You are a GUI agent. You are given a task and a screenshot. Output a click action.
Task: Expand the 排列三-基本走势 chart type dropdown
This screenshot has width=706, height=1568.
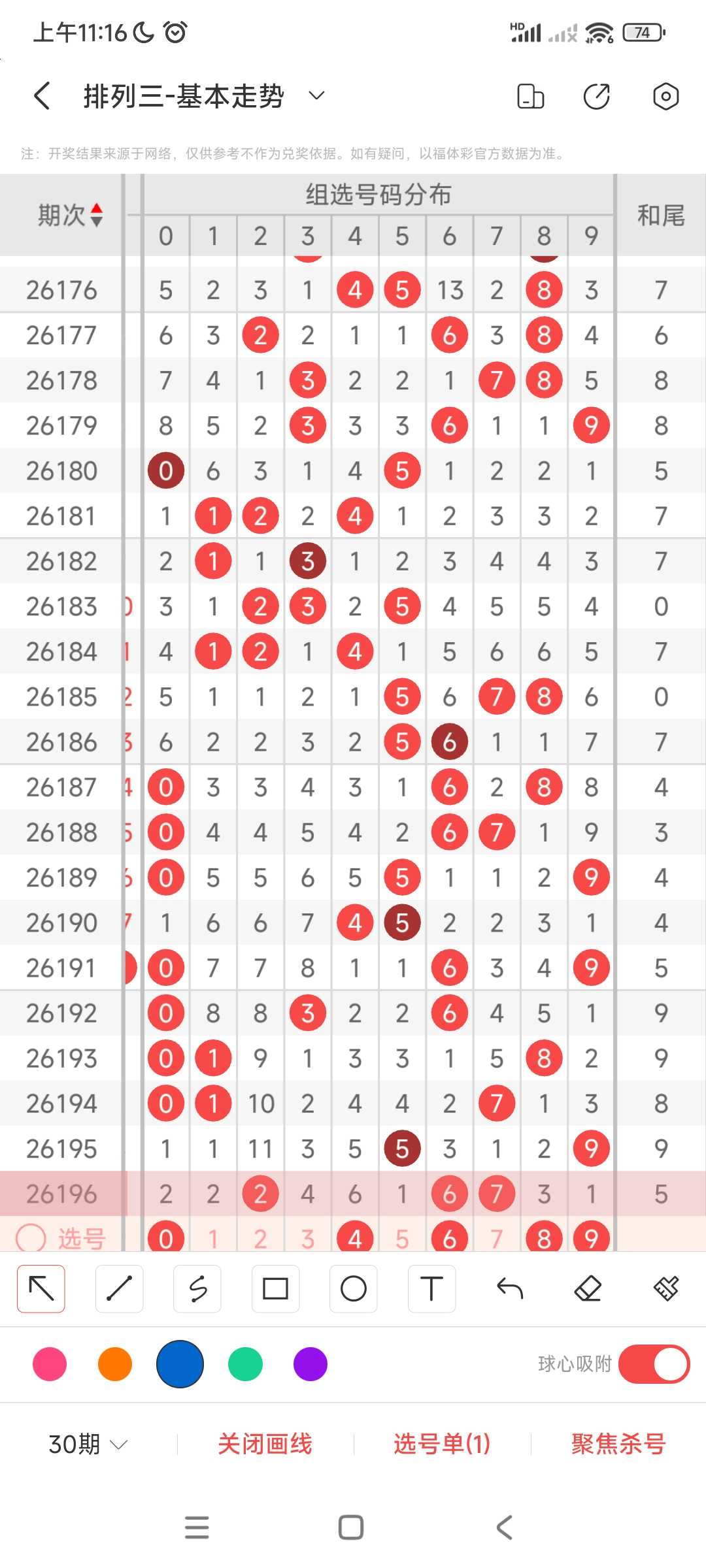point(316,96)
